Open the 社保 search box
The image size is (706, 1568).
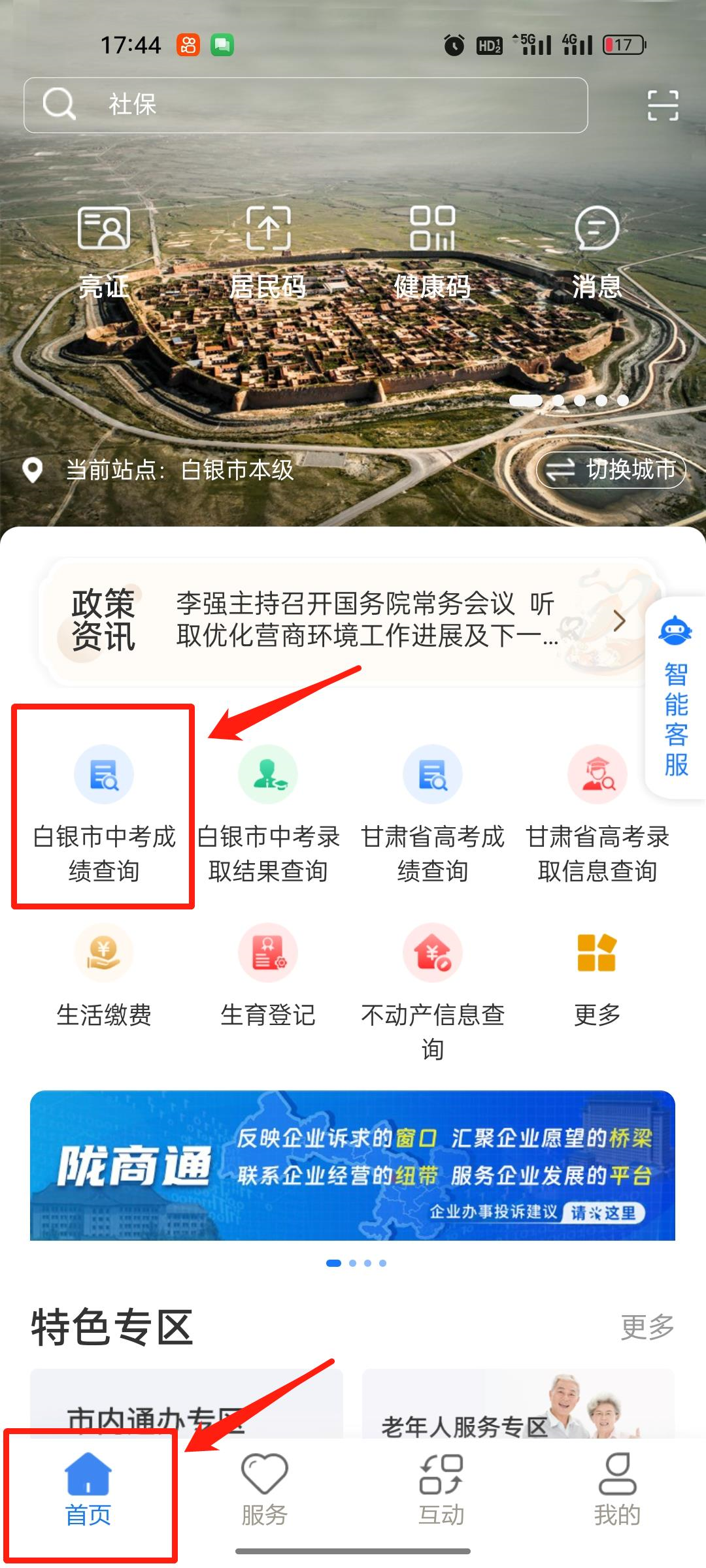click(305, 105)
